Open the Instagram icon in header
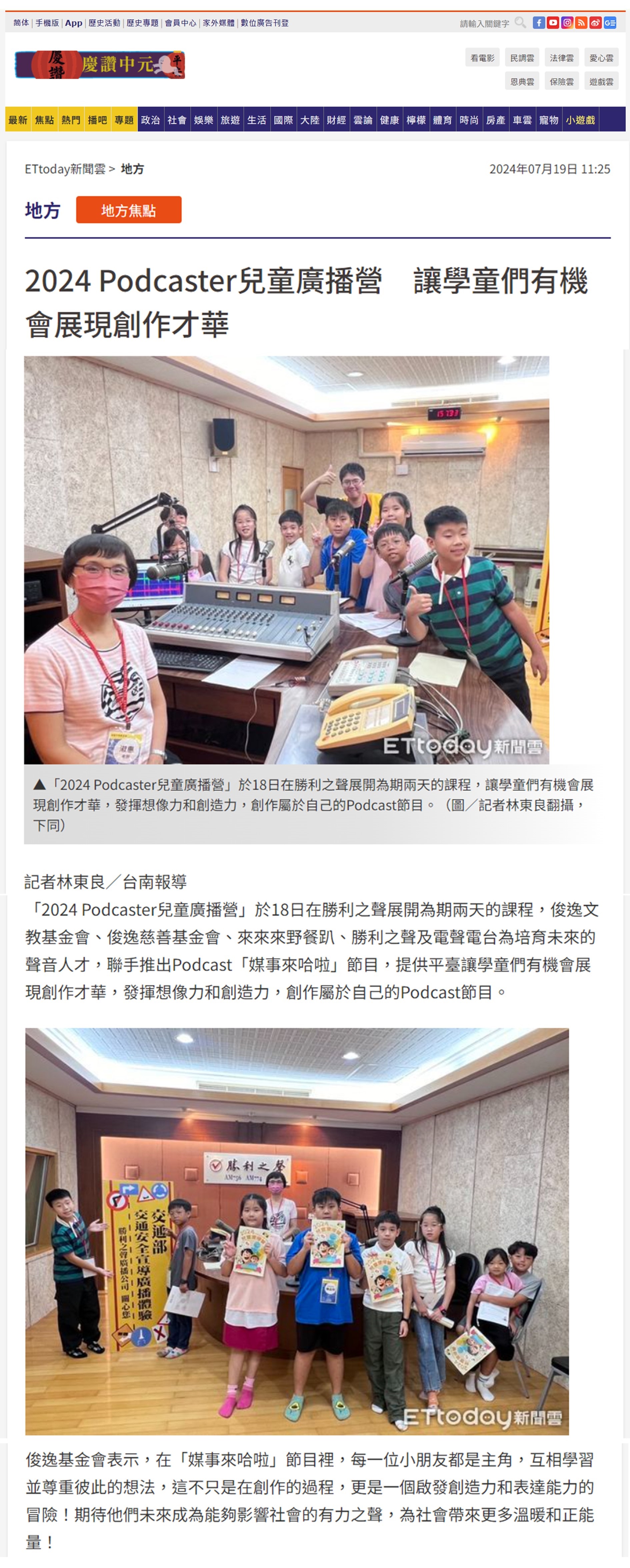This screenshot has height=1568, width=630. click(x=567, y=23)
